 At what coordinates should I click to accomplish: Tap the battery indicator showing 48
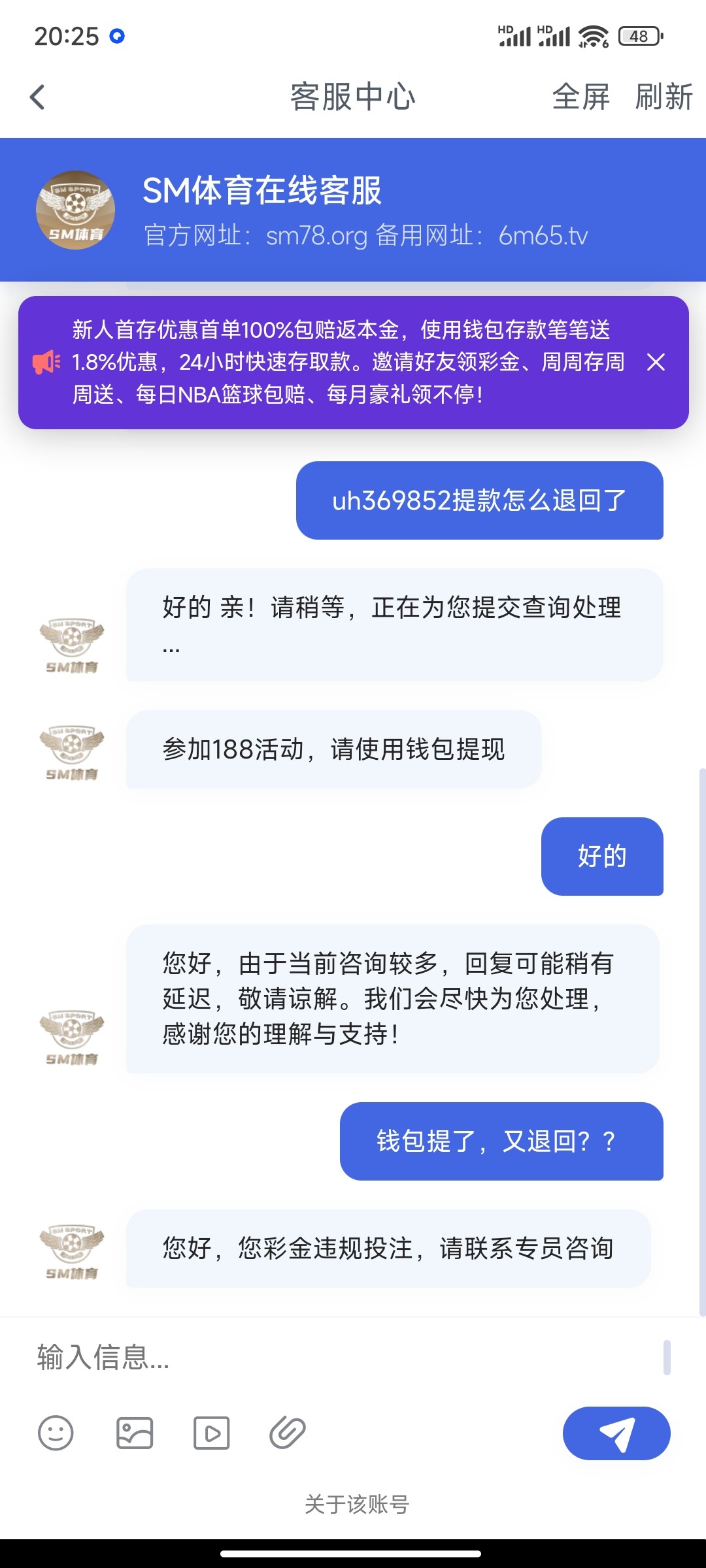pos(636,37)
